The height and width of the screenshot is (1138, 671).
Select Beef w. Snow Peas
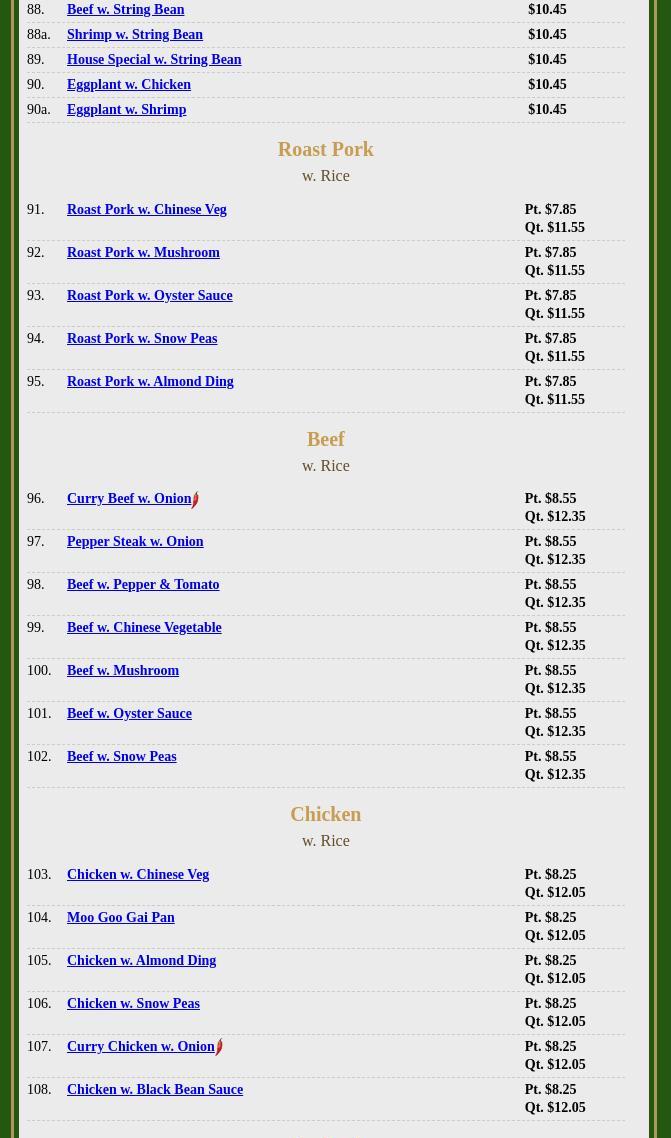pos(122,756)
